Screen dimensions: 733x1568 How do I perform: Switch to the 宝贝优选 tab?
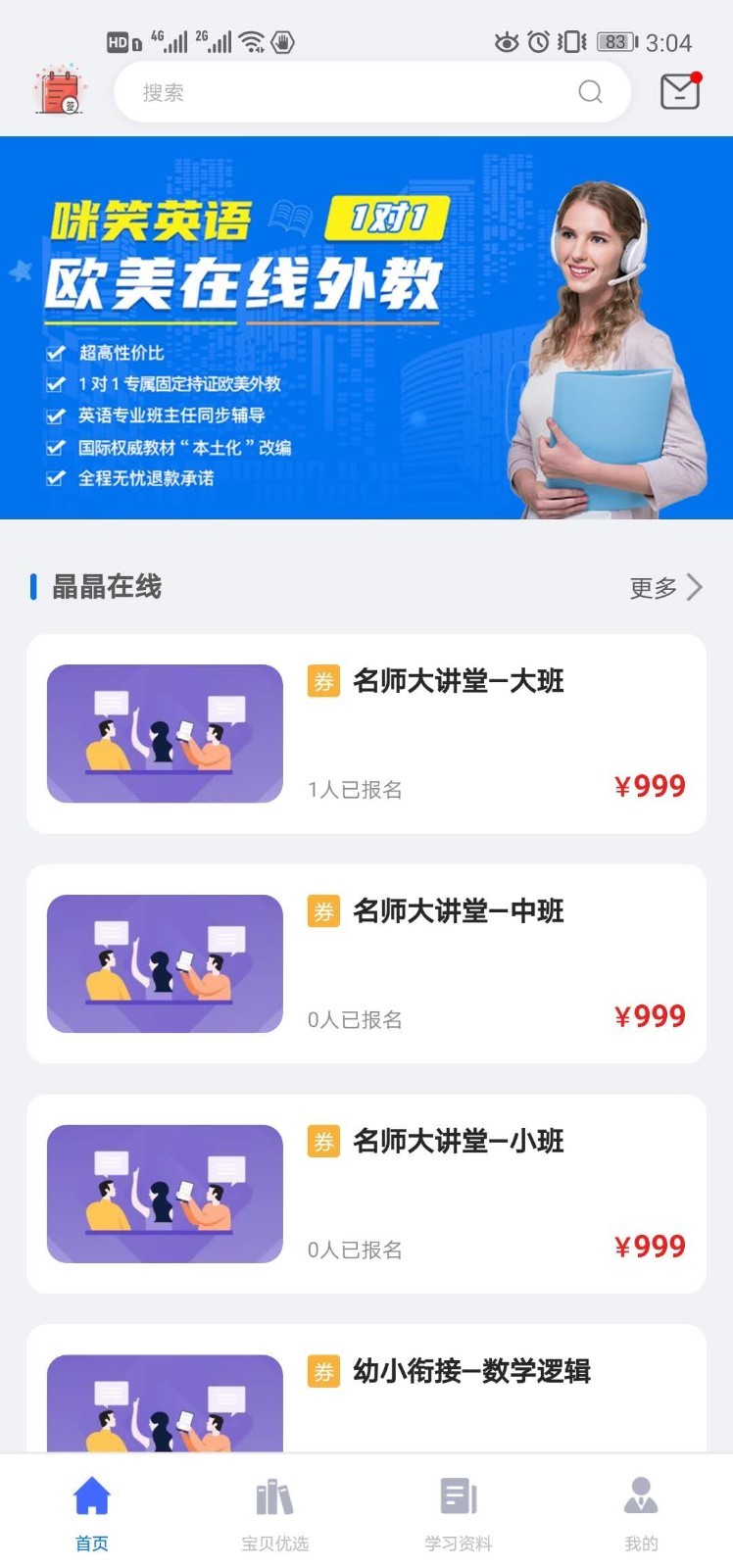275,1513
